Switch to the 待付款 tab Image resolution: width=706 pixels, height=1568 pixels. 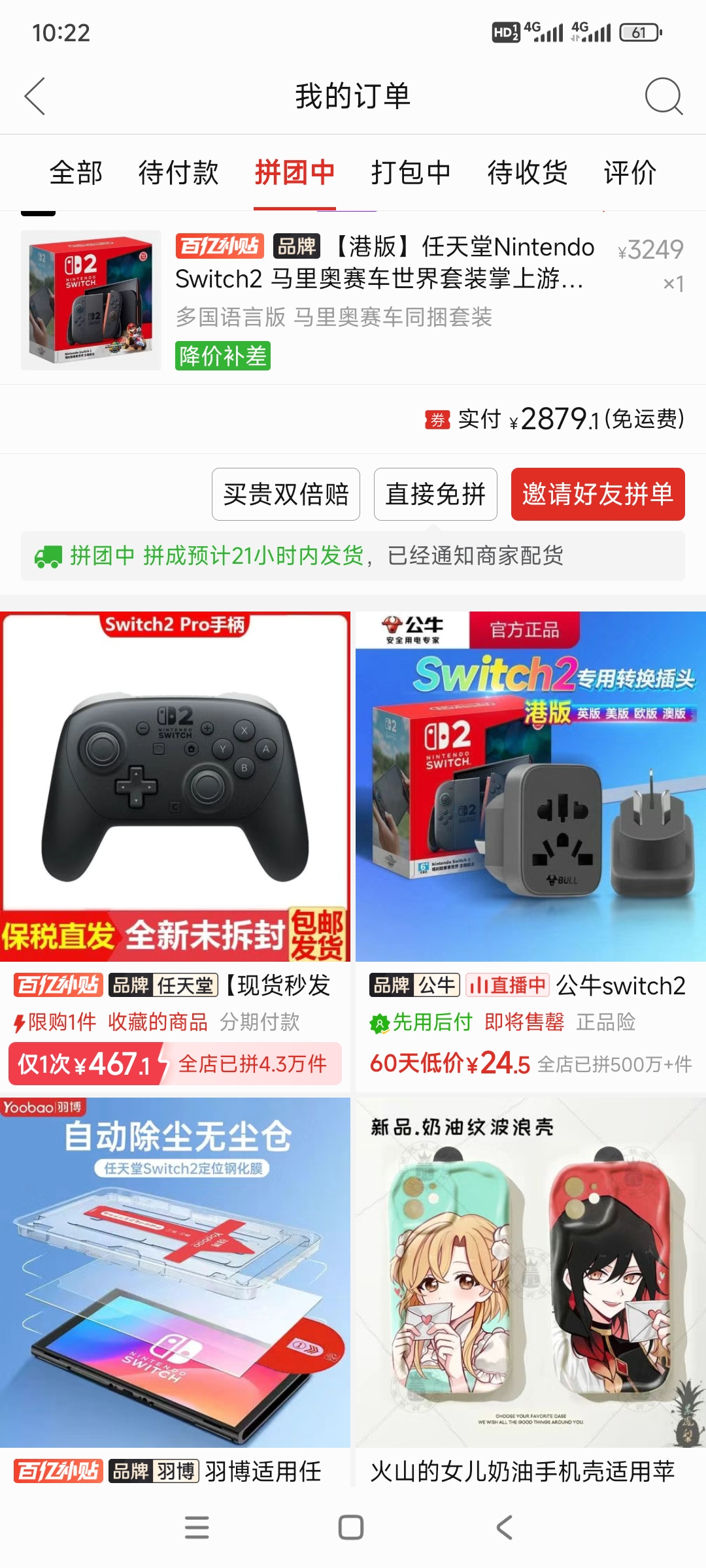click(x=178, y=173)
